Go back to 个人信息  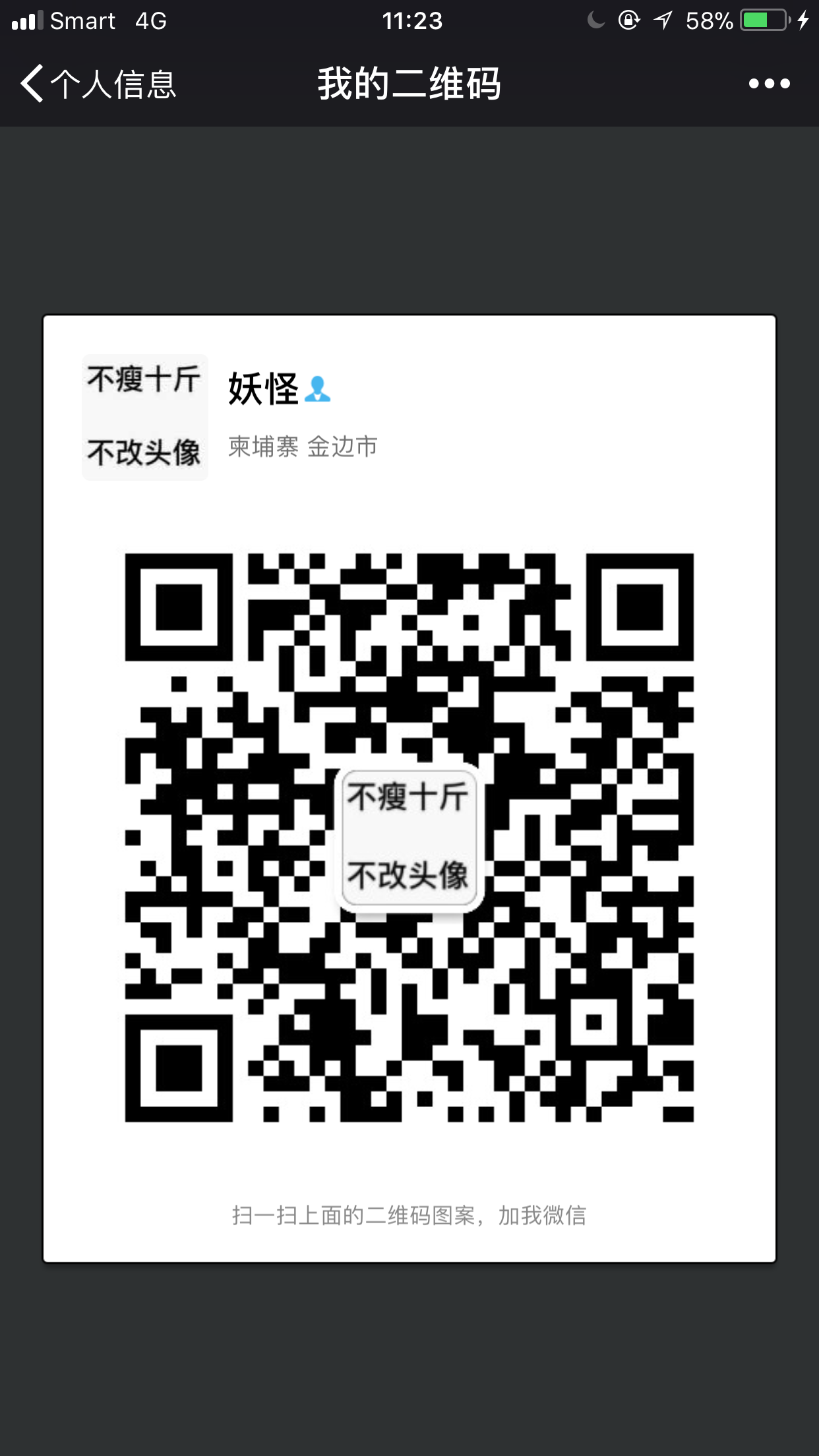[x=98, y=84]
